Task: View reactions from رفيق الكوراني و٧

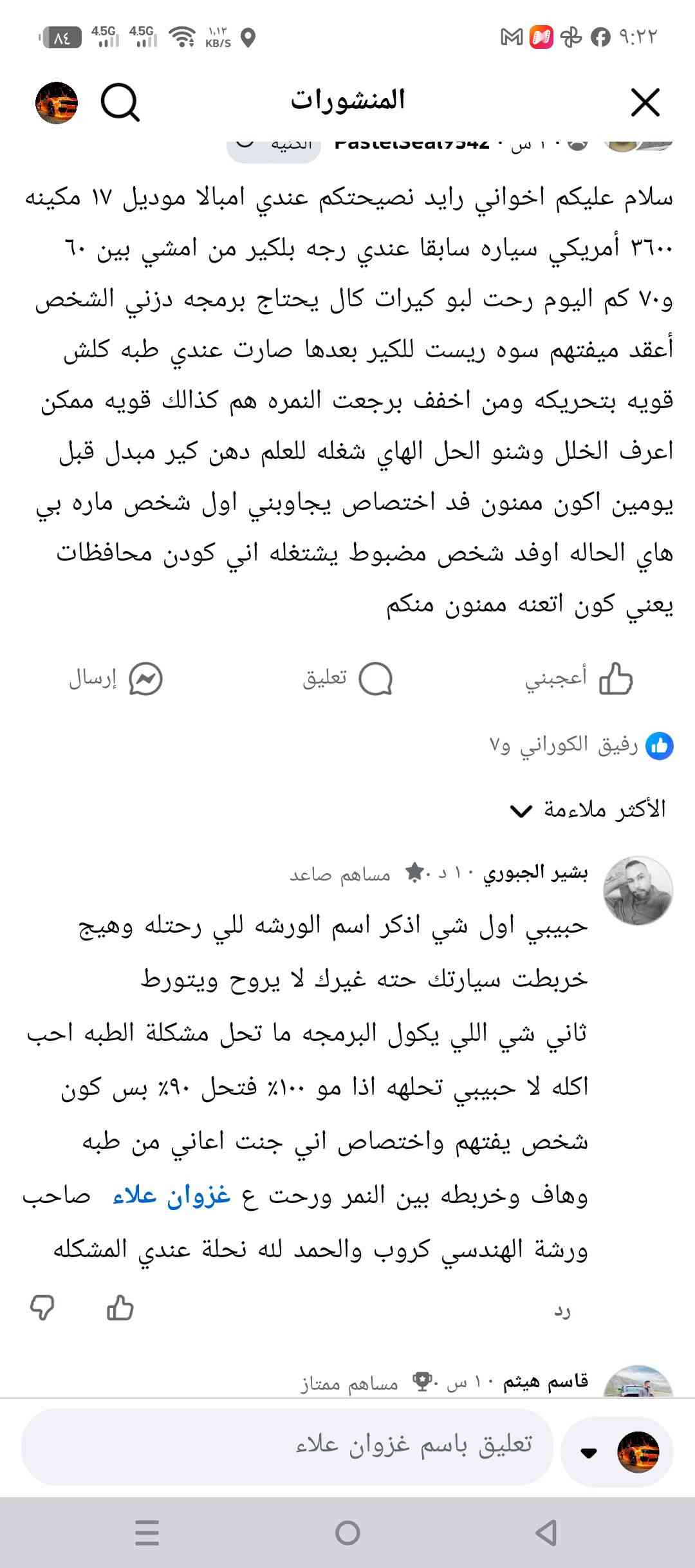Action: (579, 746)
